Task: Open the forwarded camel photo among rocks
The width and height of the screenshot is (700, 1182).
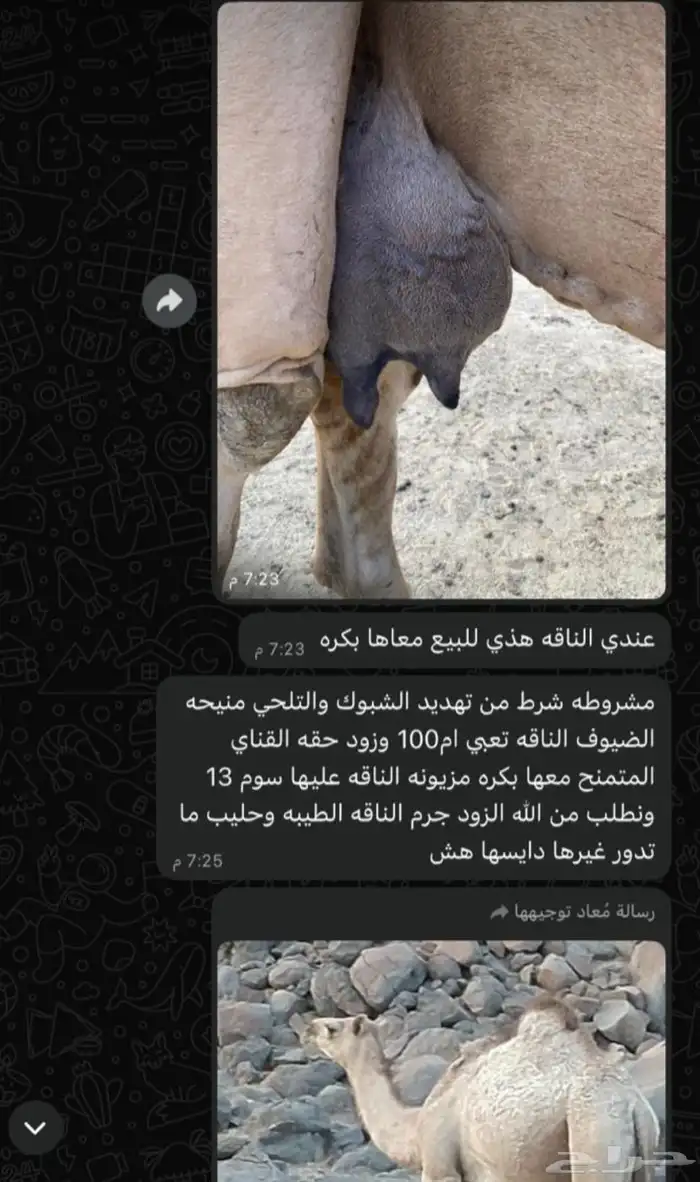Action: coord(441,1060)
